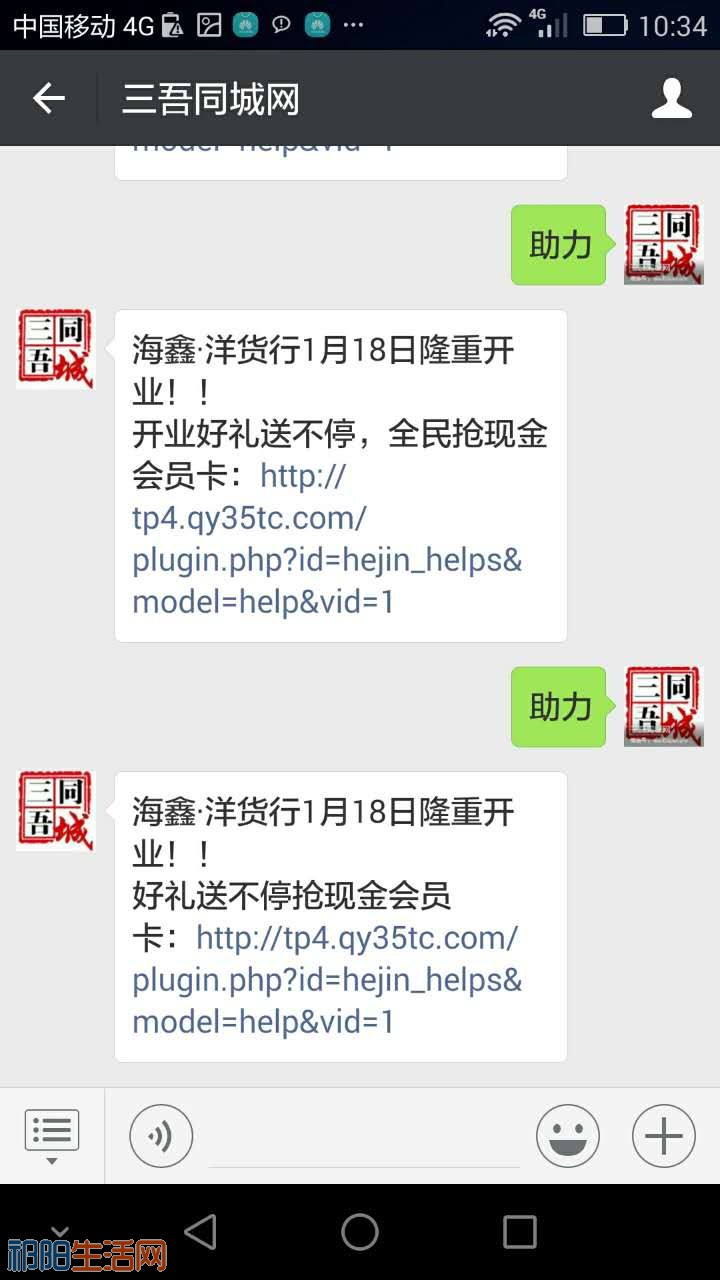Viewport: 720px width, 1280px height.
Task: Open the plus attachments menu
Action: 663,1136
